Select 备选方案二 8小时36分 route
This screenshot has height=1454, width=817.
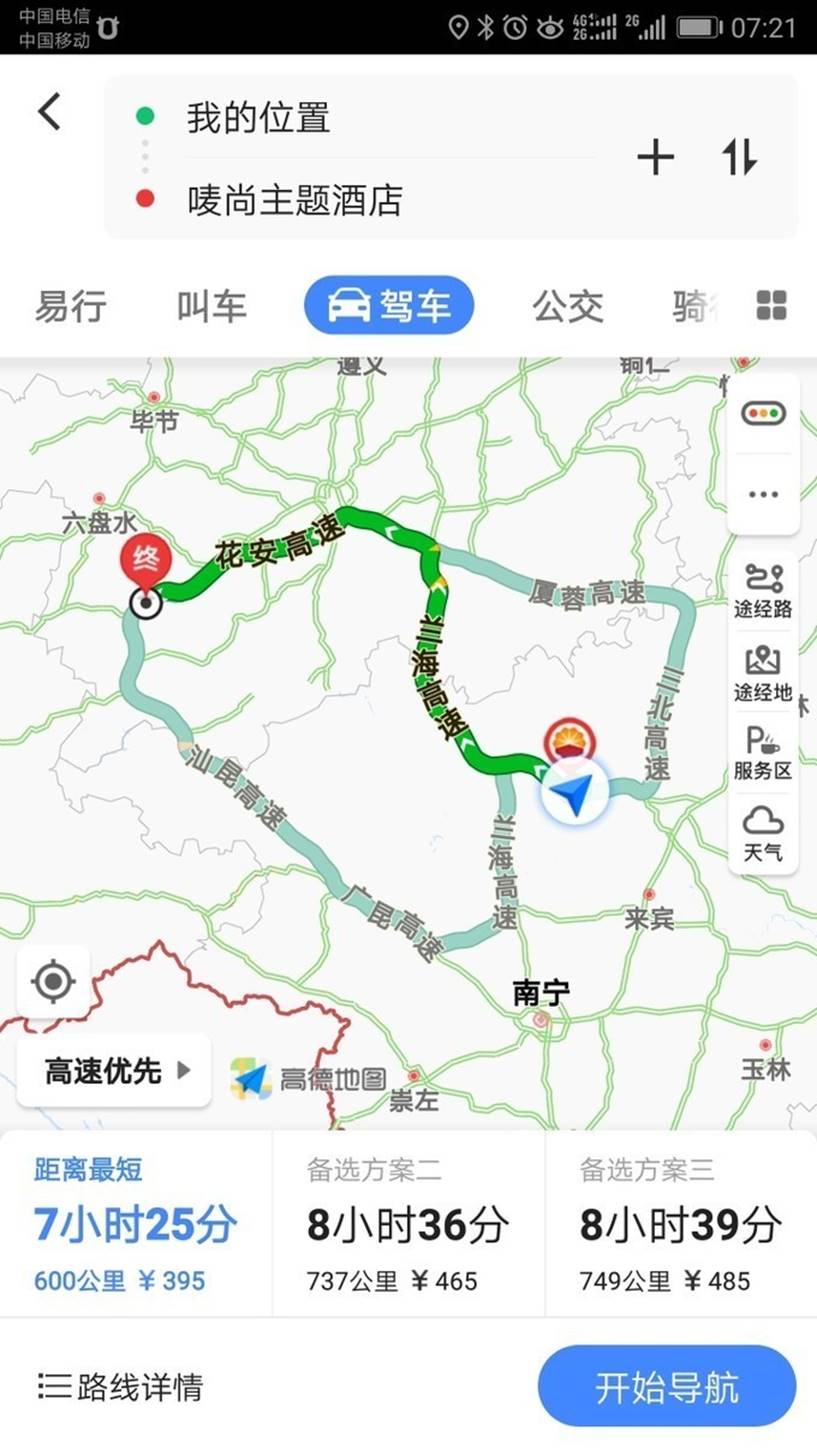click(x=408, y=1224)
